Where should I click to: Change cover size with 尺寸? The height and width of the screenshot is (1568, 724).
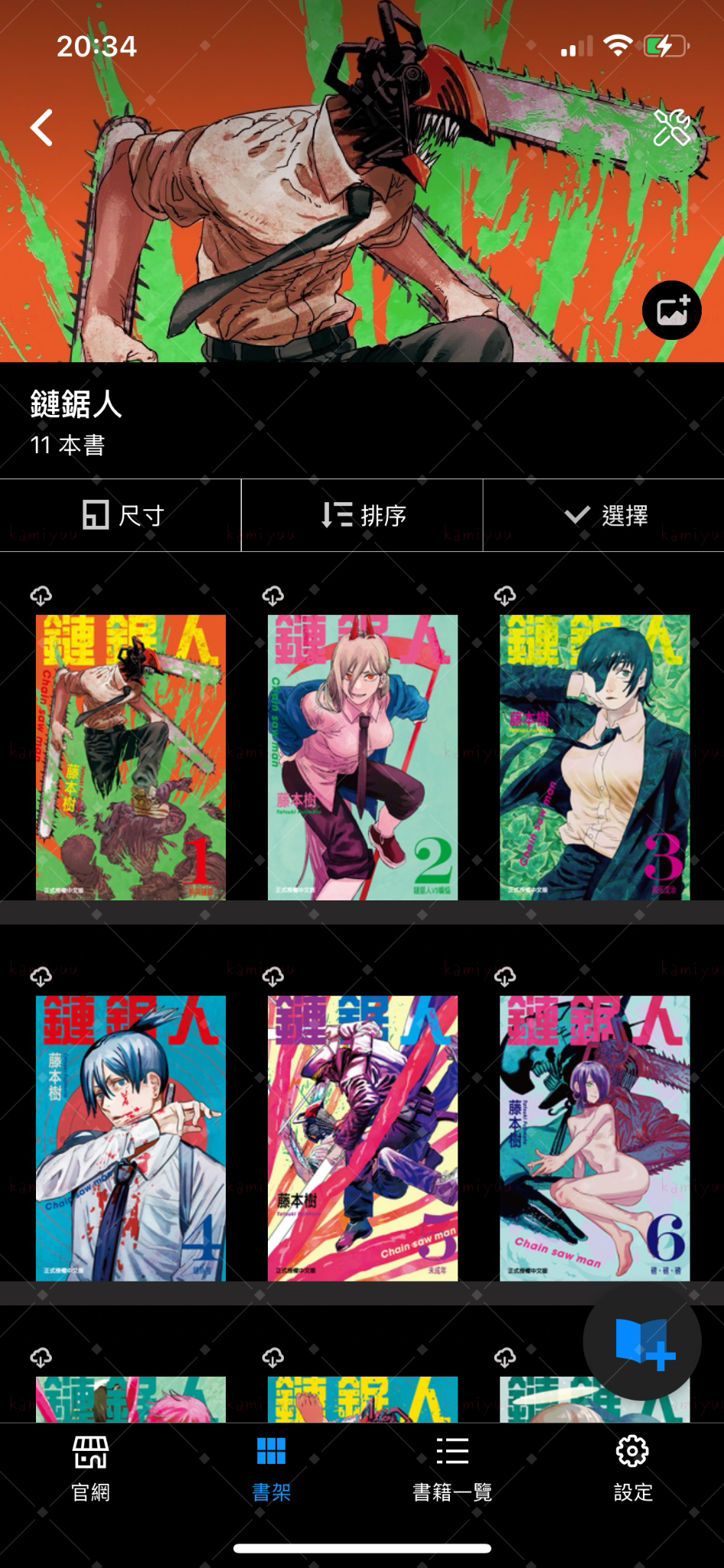pyautogui.click(x=121, y=515)
